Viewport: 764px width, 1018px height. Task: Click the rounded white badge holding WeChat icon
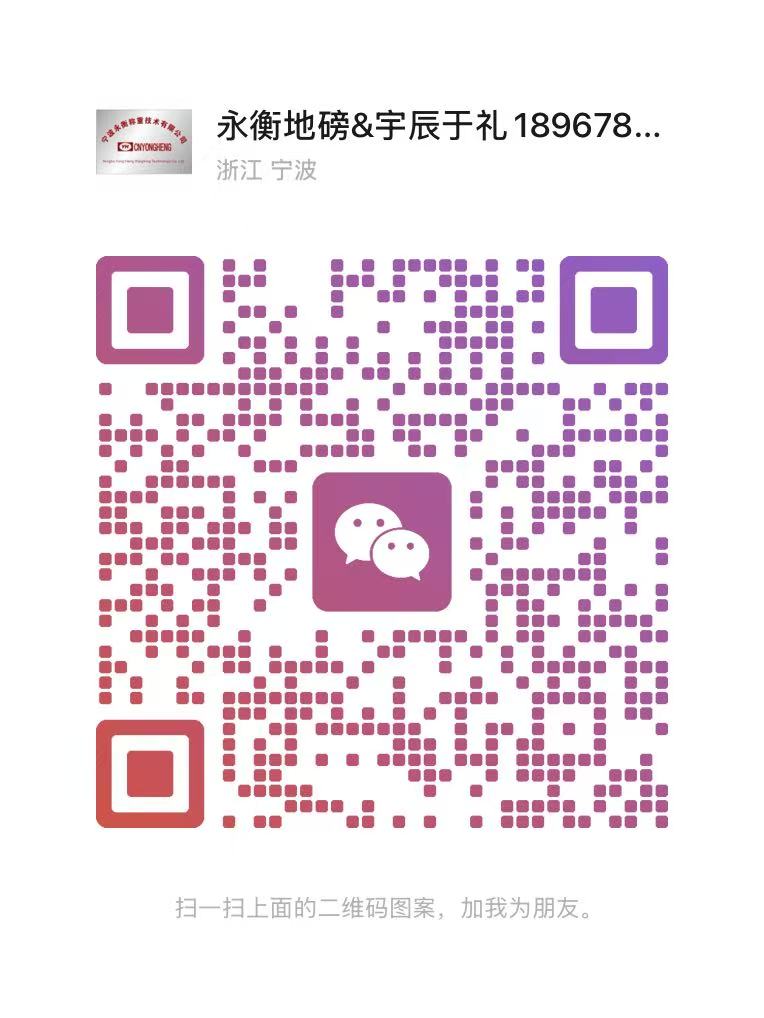tap(383, 541)
